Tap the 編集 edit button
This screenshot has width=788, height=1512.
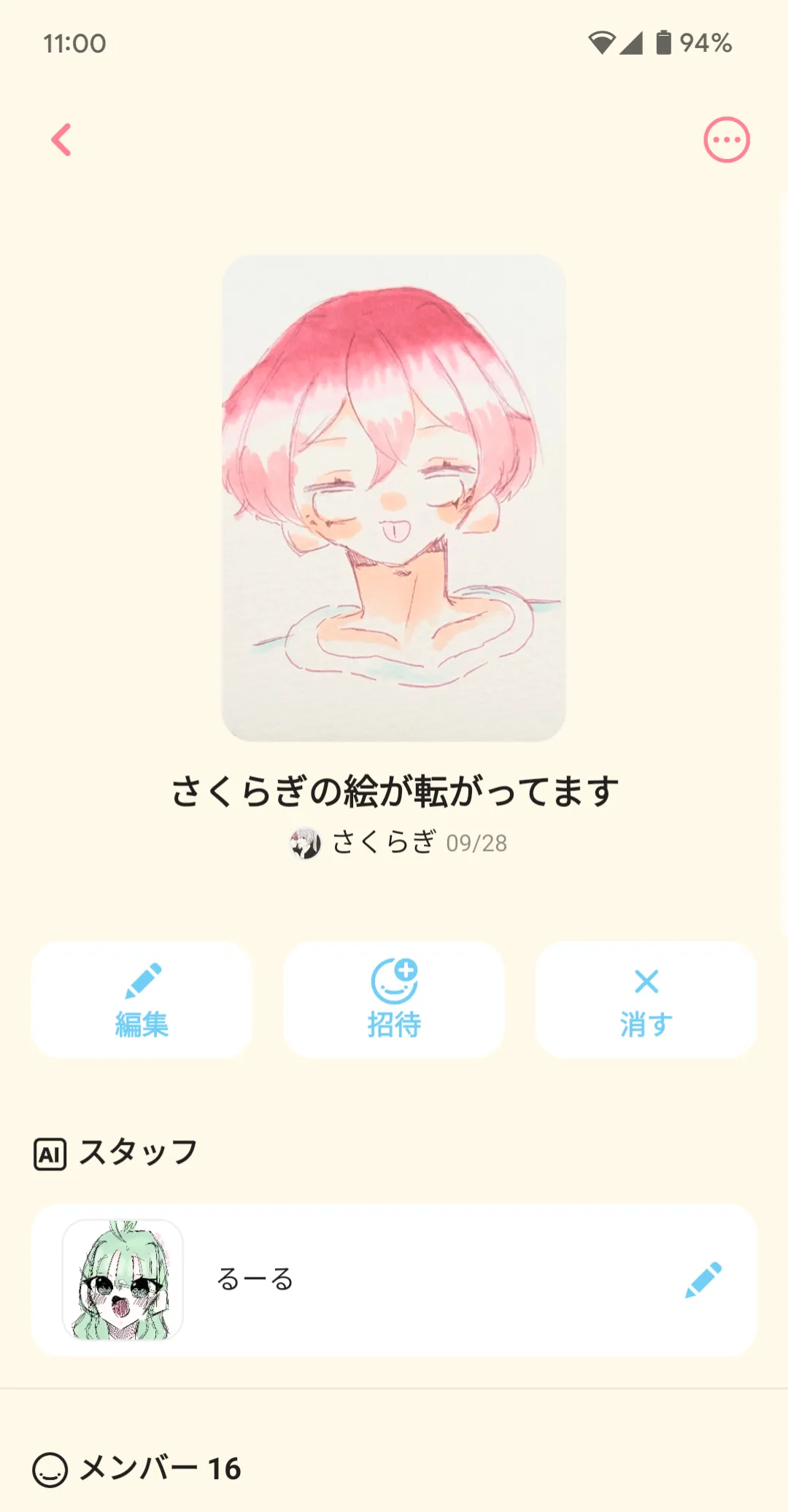point(142,999)
